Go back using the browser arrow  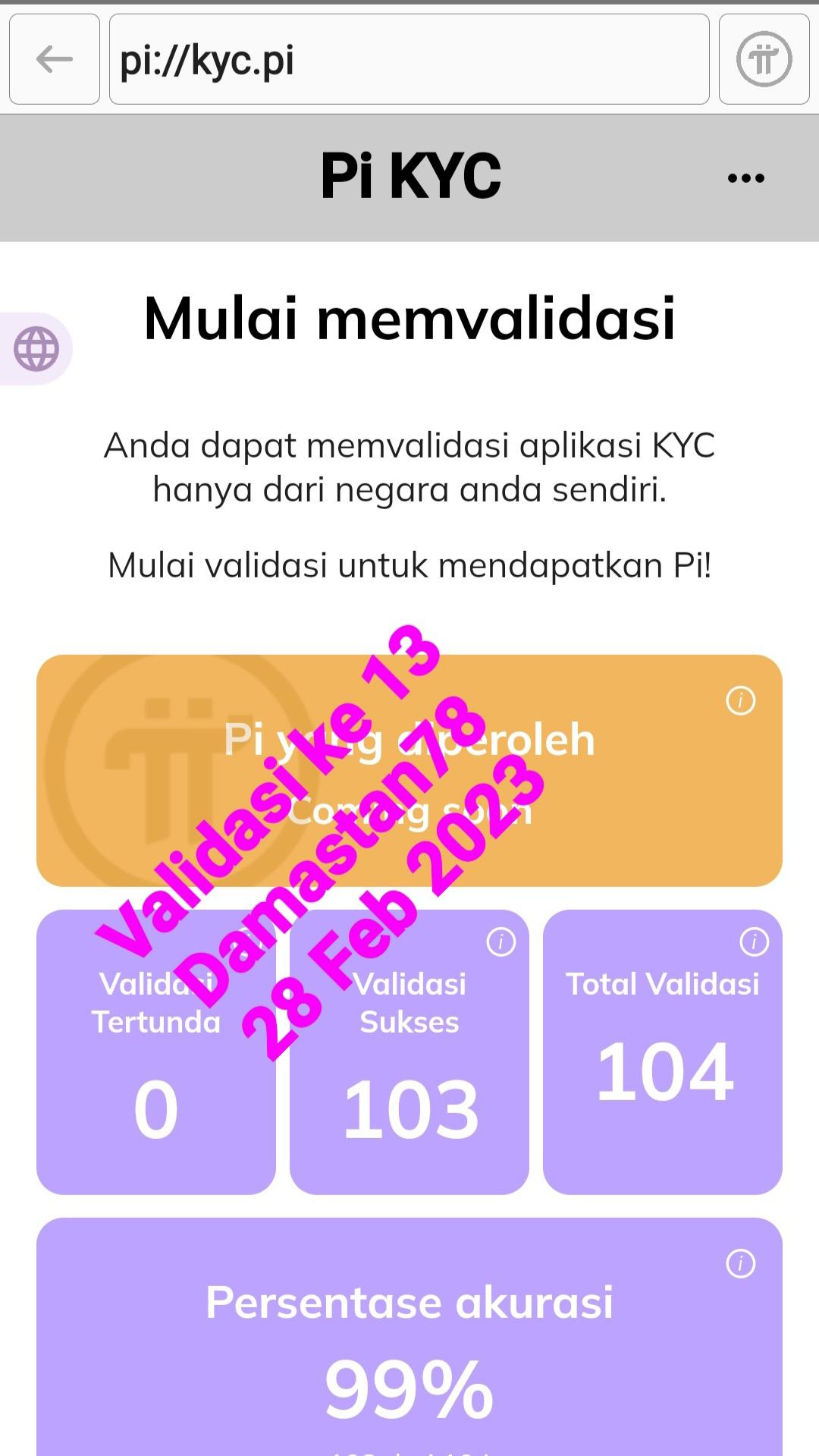click(x=55, y=59)
